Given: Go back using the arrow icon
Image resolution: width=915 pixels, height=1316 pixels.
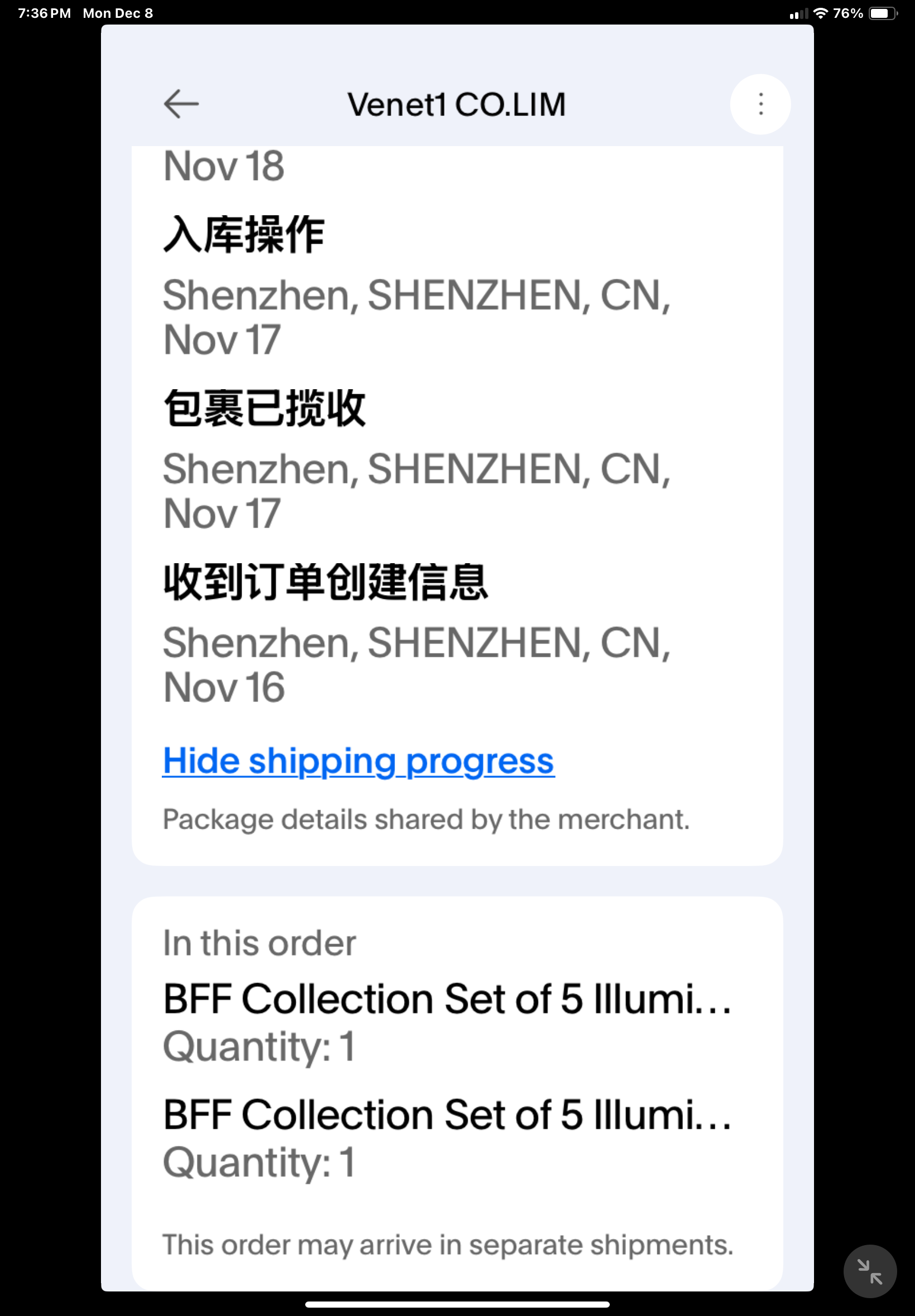Looking at the screenshot, I should pyautogui.click(x=181, y=104).
